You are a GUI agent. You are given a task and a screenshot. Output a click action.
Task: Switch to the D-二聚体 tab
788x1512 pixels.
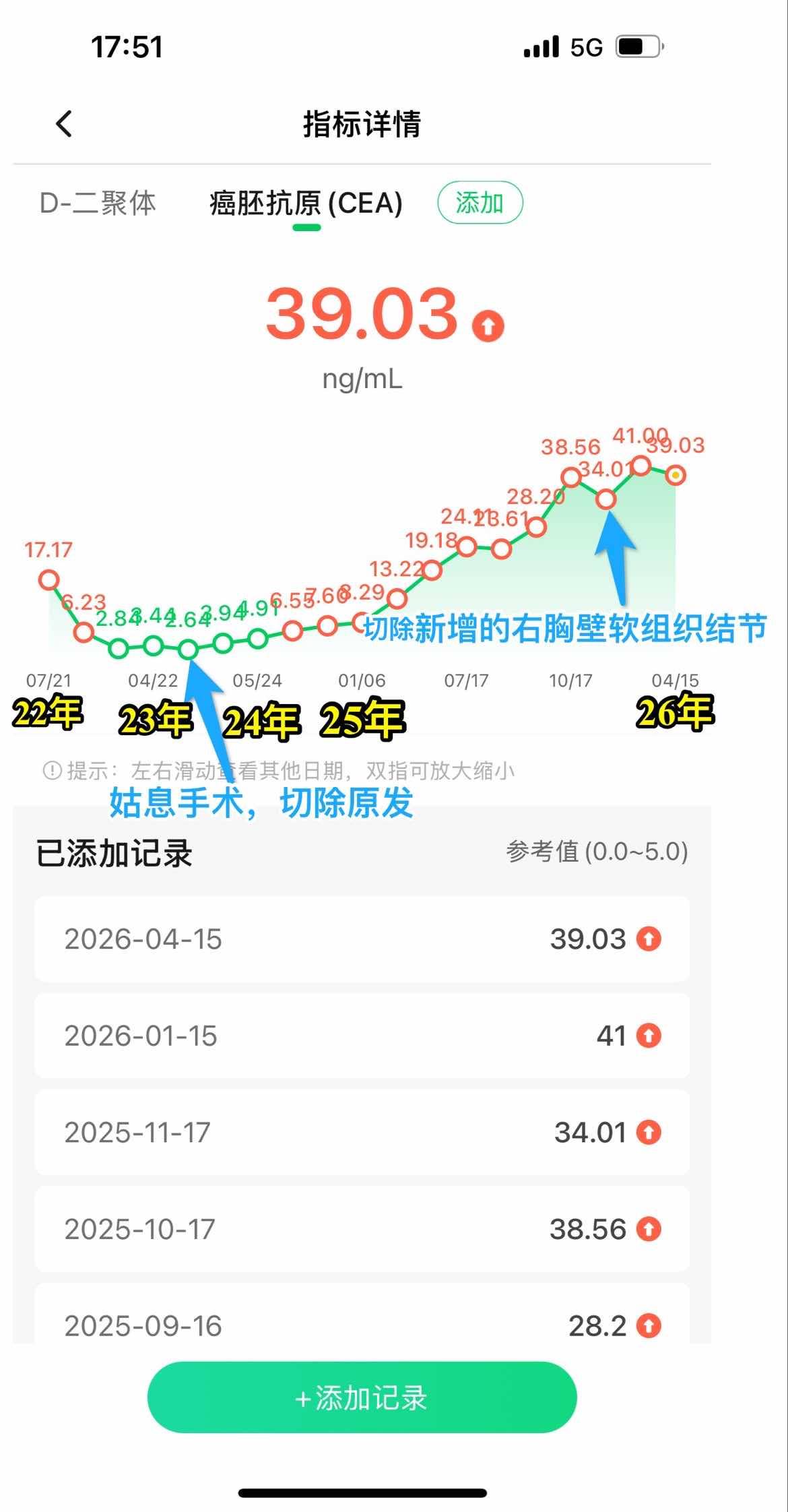(x=98, y=203)
